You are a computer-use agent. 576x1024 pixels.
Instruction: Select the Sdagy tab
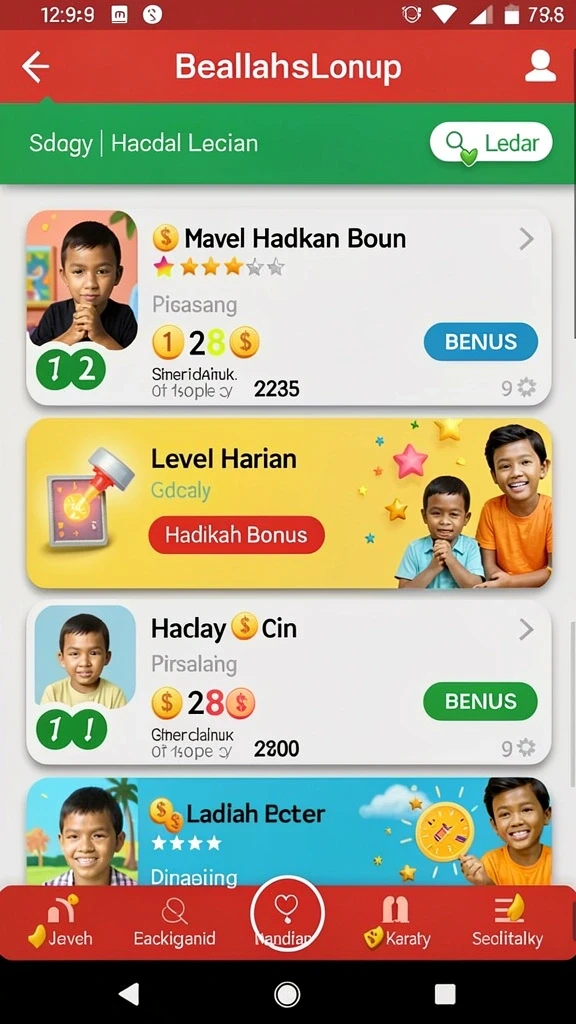(x=61, y=143)
